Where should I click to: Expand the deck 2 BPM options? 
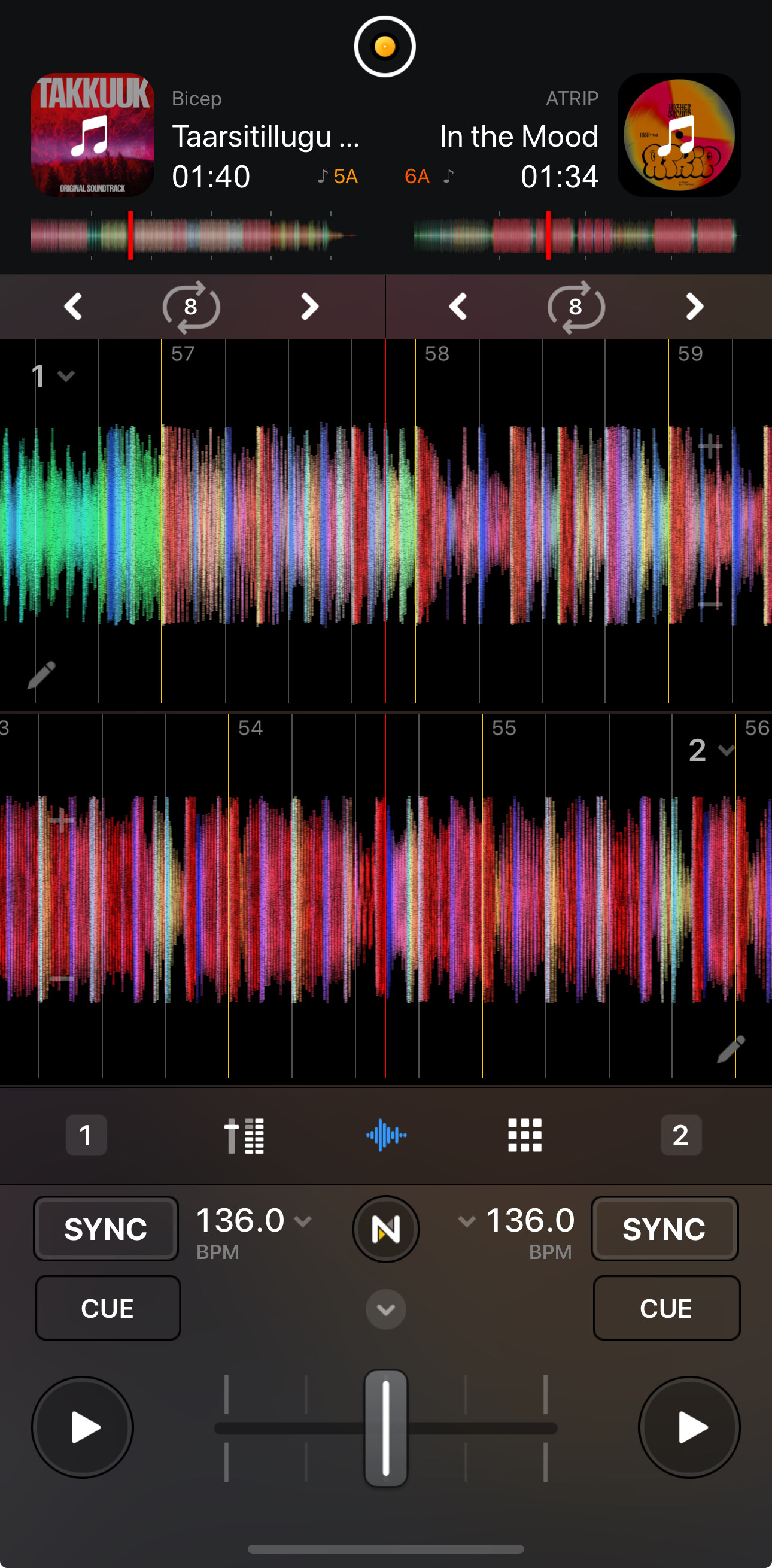click(x=466, y=1221)
